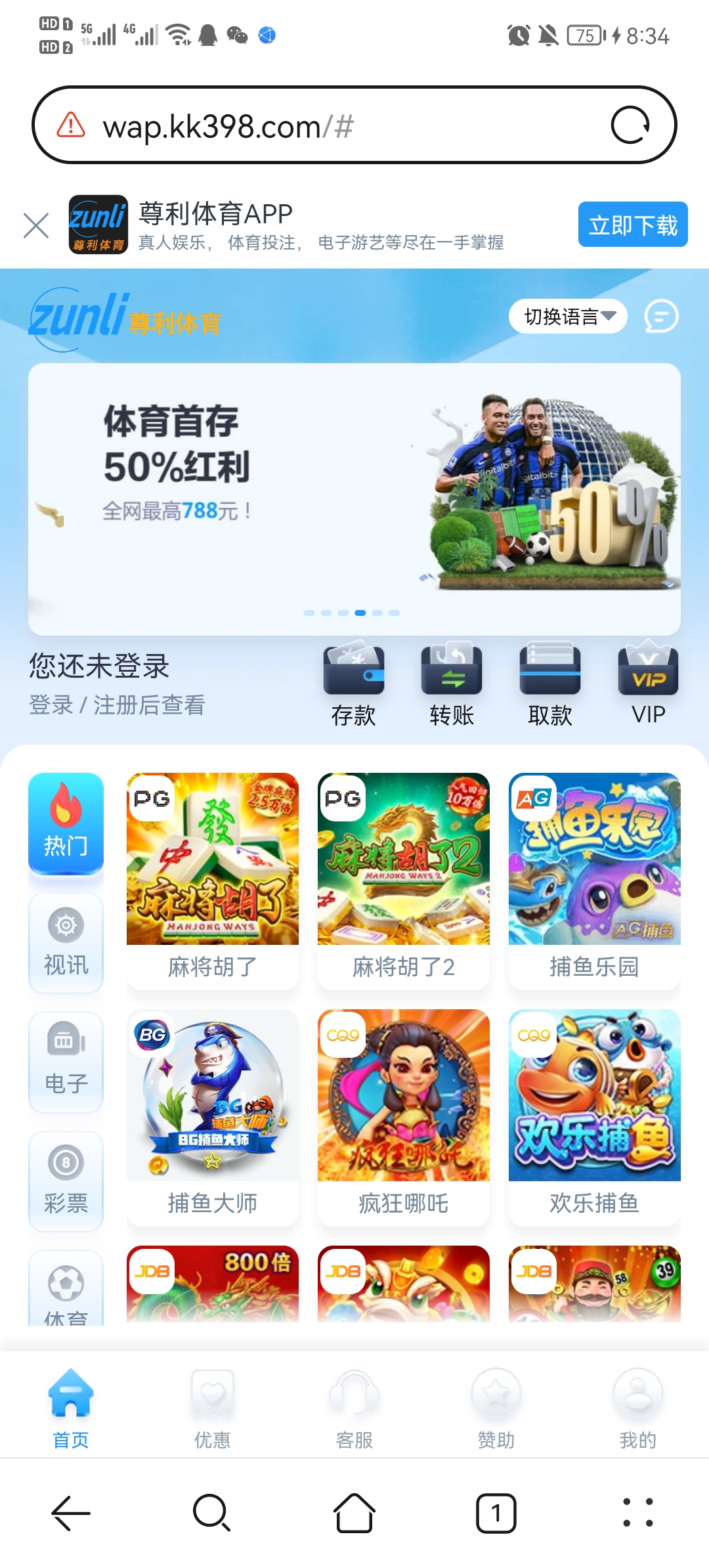709x1568 pixels.
Task: Open the chat message icon
Action: [x=660, y=316]
